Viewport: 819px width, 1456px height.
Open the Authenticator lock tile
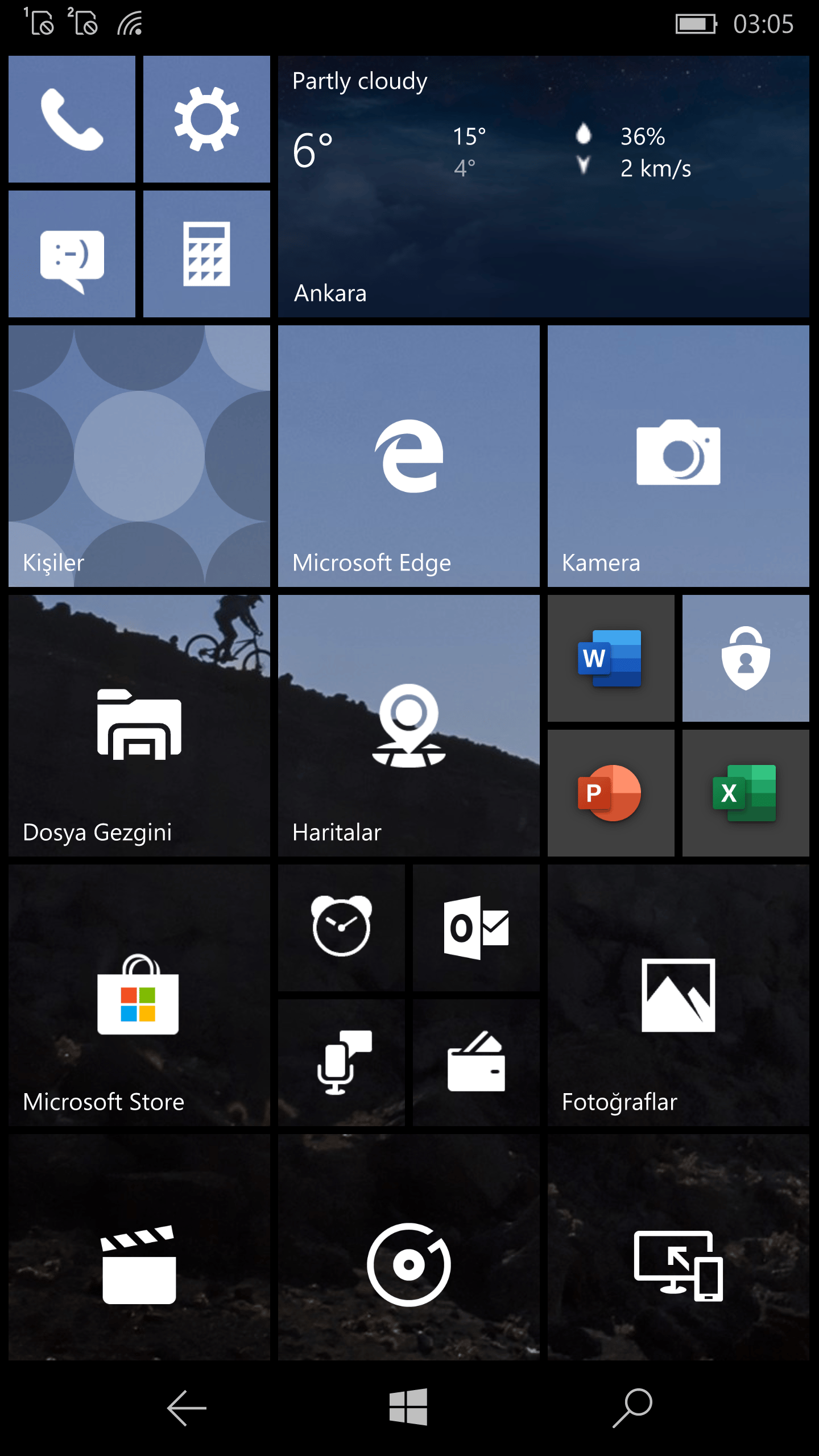click(746, 658)
